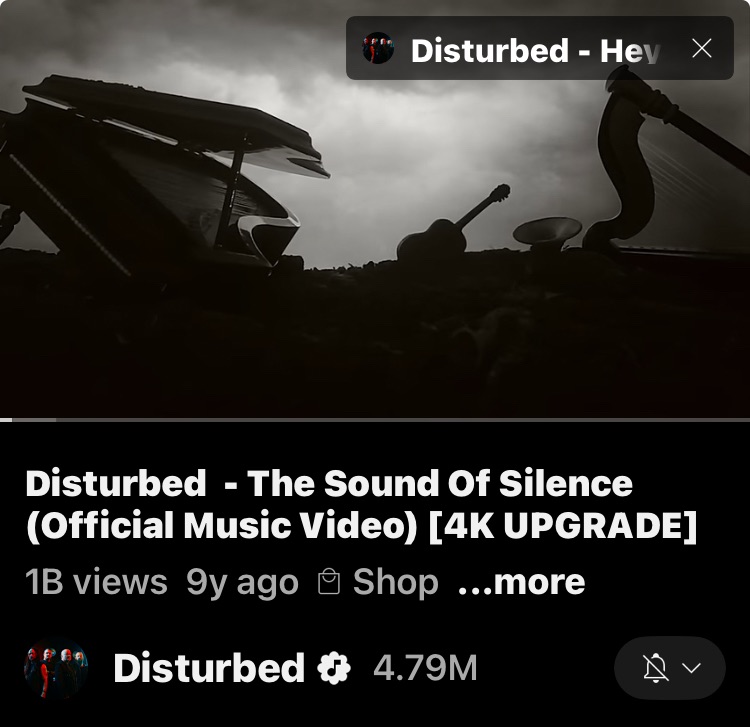The image size is (750, 727).
Task: Open the notification bell dropdown
Action: pos(670,668)
